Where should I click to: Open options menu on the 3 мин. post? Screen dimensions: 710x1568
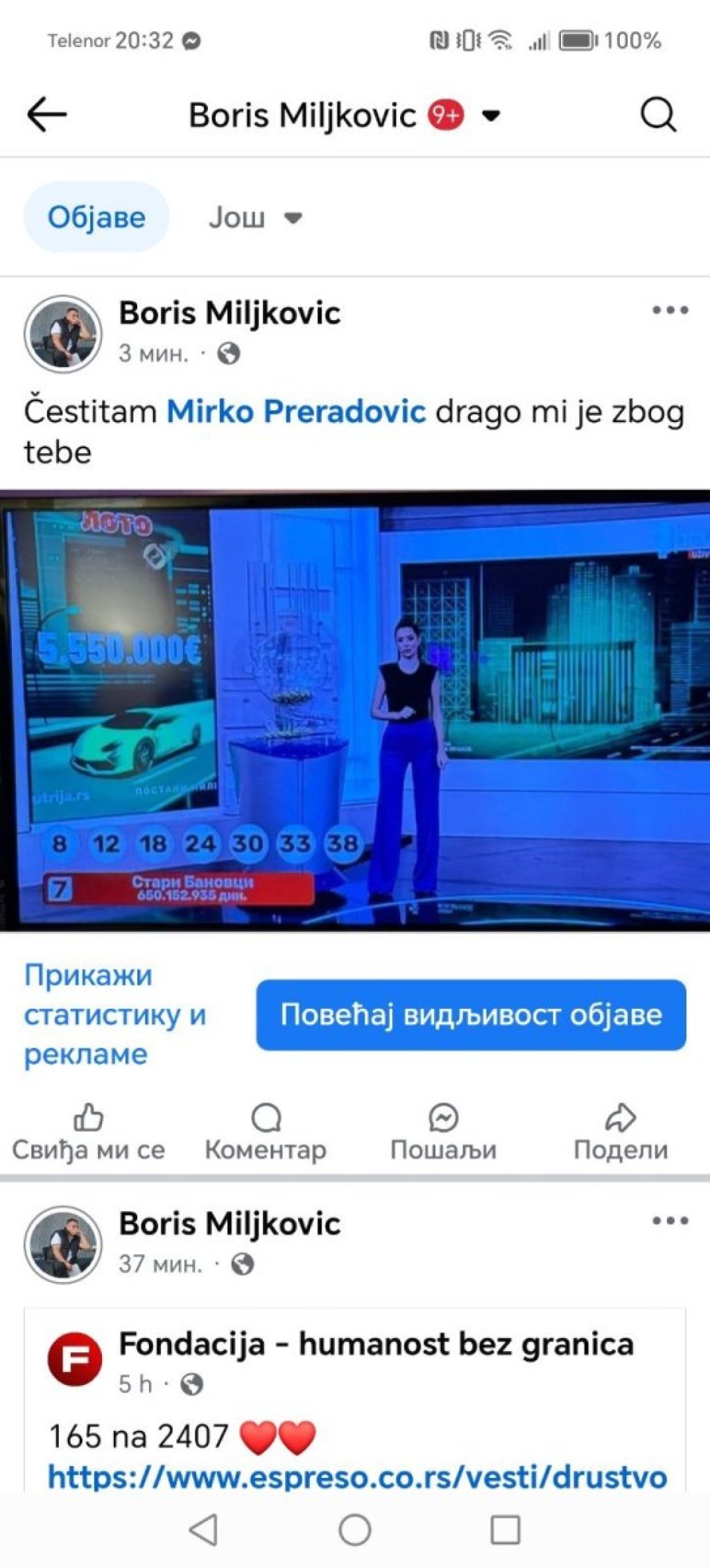(x=669, y=310)
